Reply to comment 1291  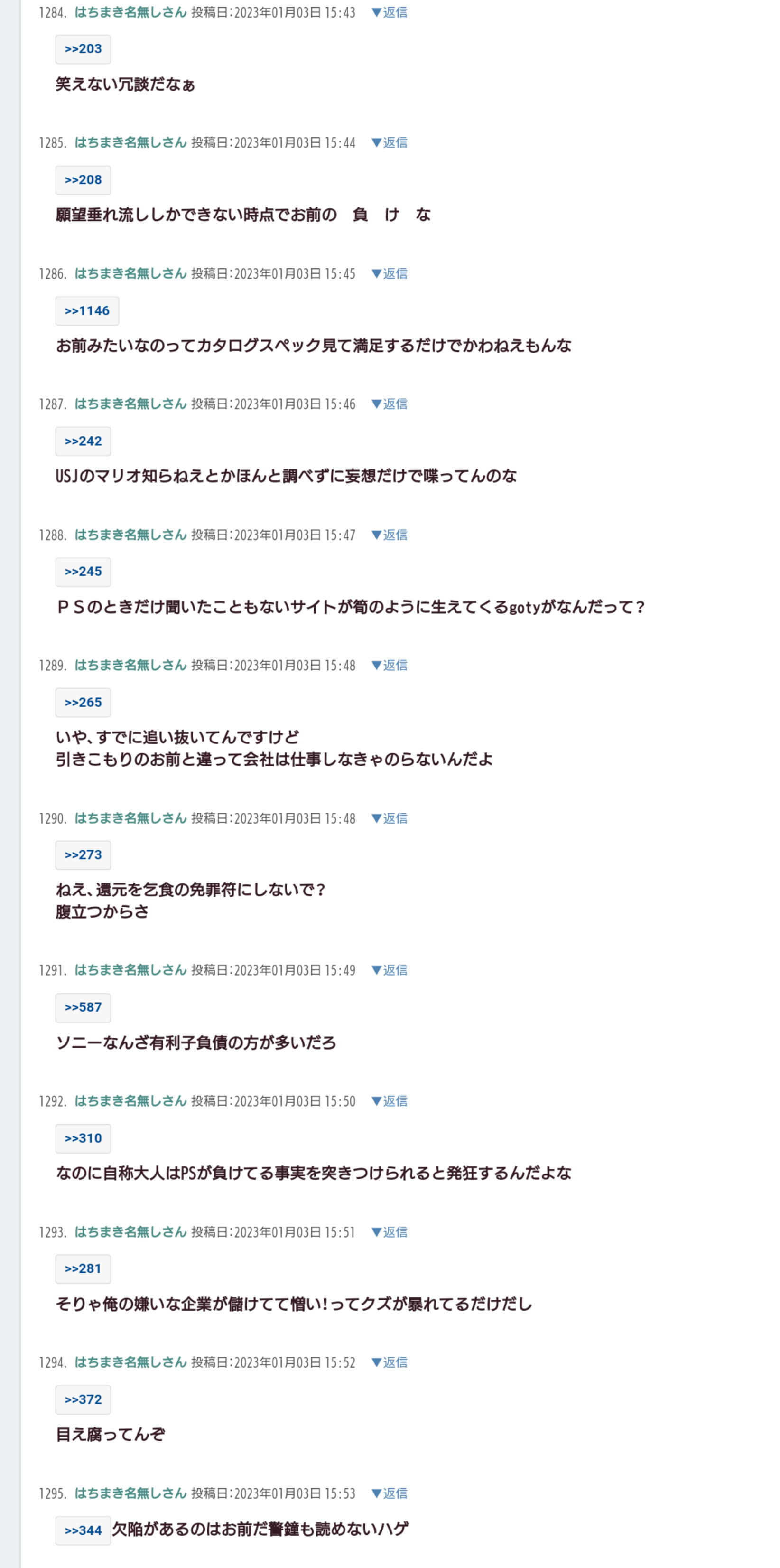pyautogui.click(x=390, y=970)
